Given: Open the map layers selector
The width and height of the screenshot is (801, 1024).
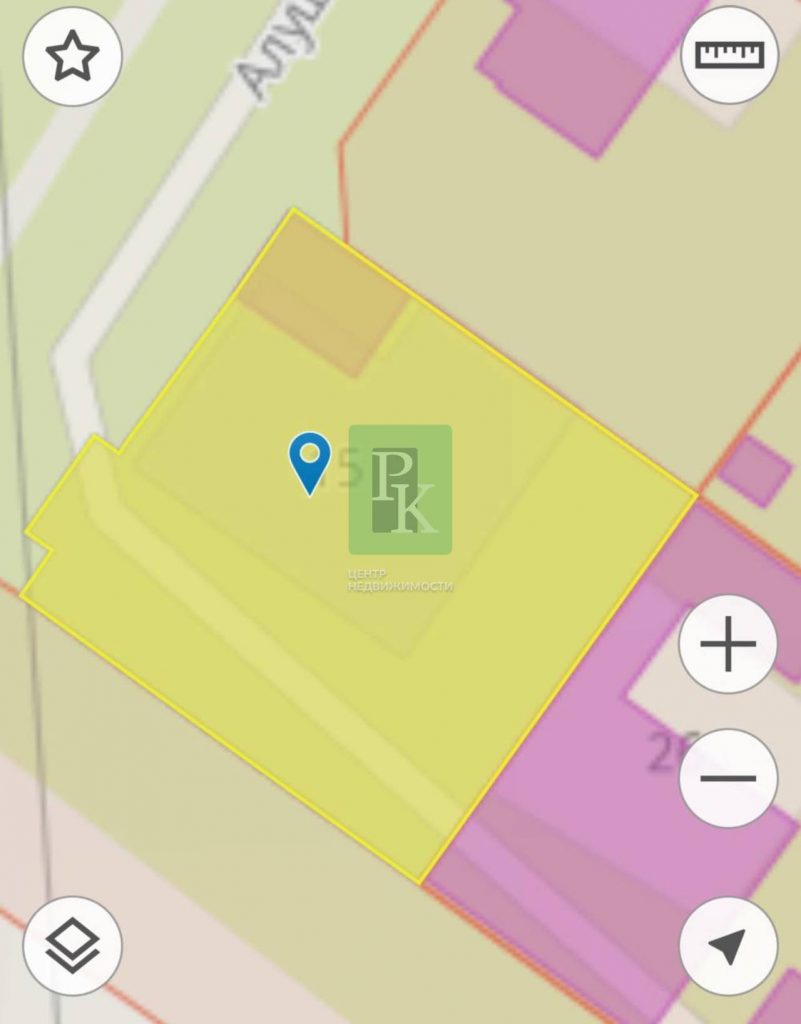Looking at the screenshot, I should [x=72, y=945].
